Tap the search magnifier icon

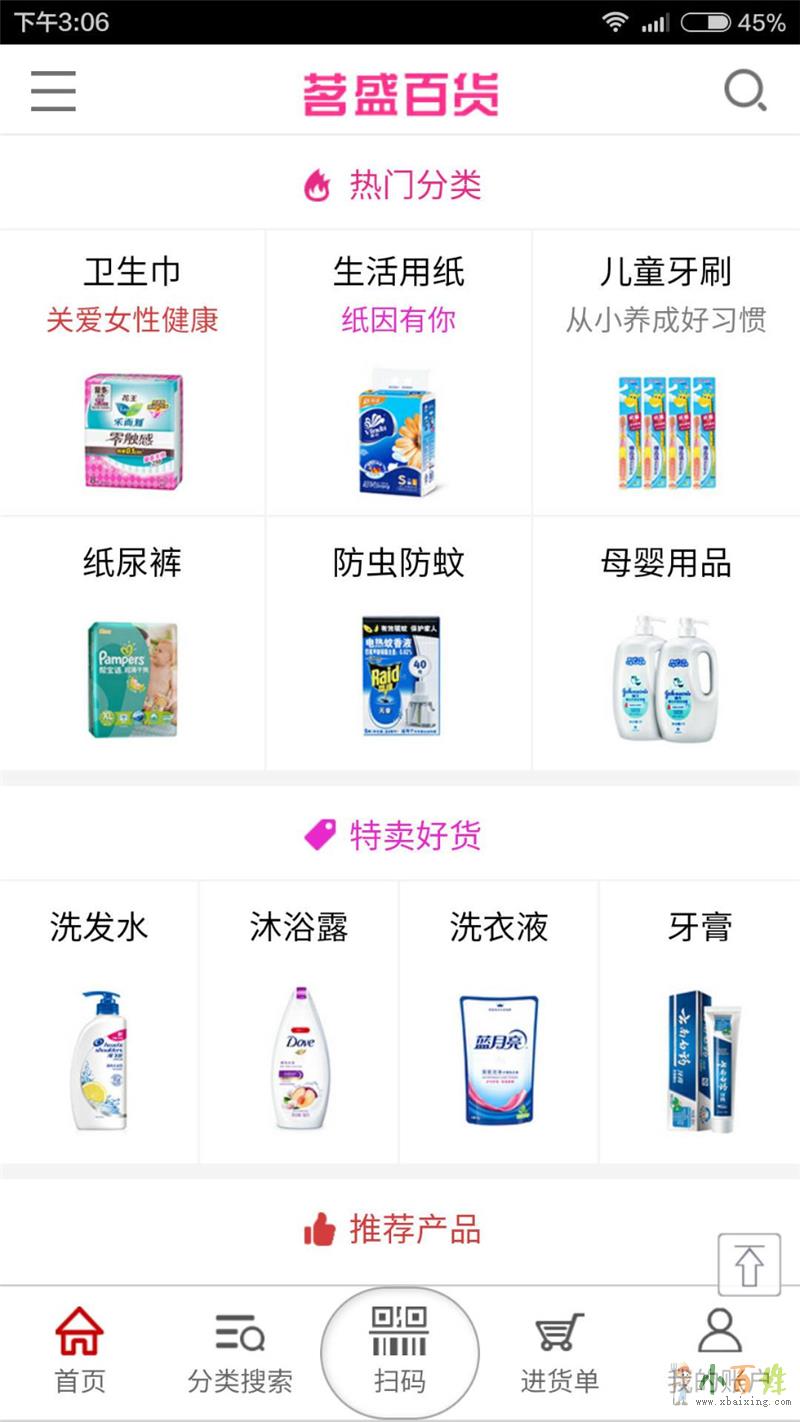tap(745, 91)
